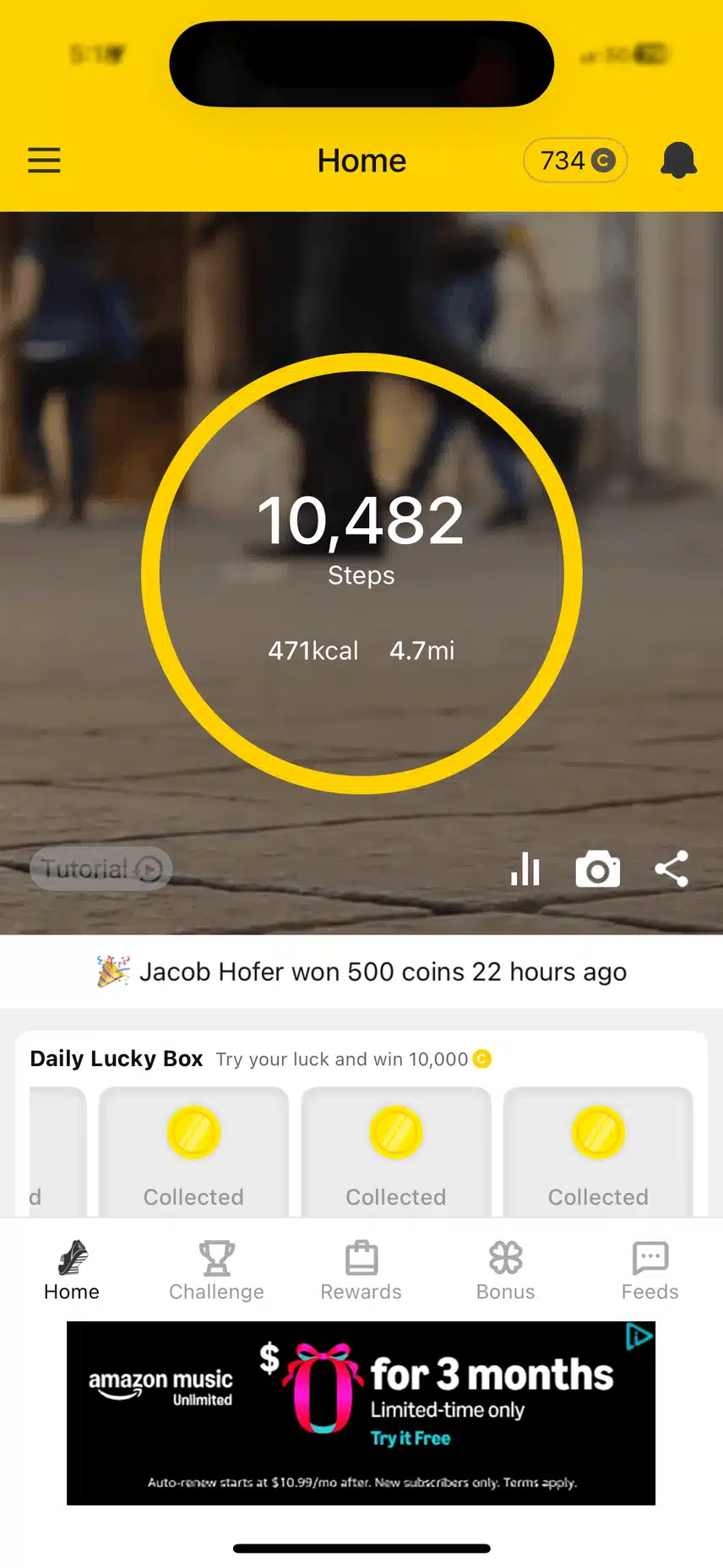The image size is (723, 1568).
Task: Share your step progress
Action: coord(671,868)
